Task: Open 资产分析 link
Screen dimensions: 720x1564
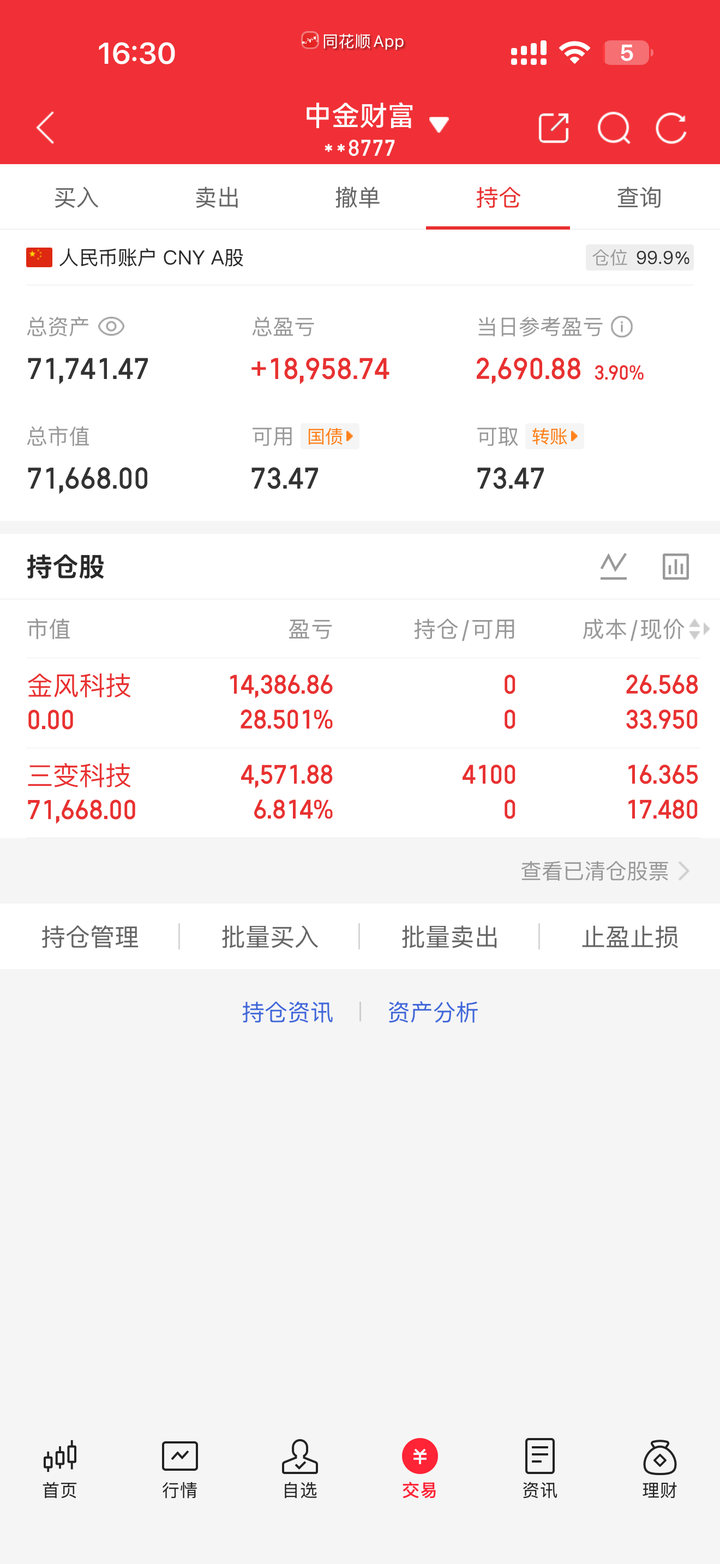Action: (433, 1012)
